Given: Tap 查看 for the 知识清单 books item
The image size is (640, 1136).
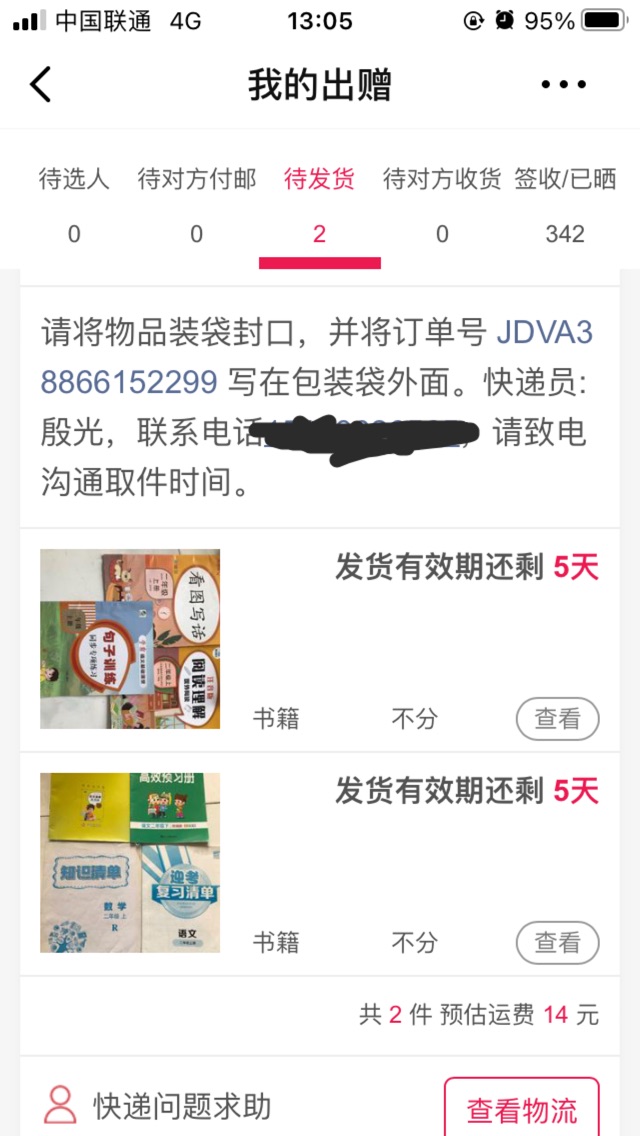Looking at the screenshot, I should click(x=557, y=942).
